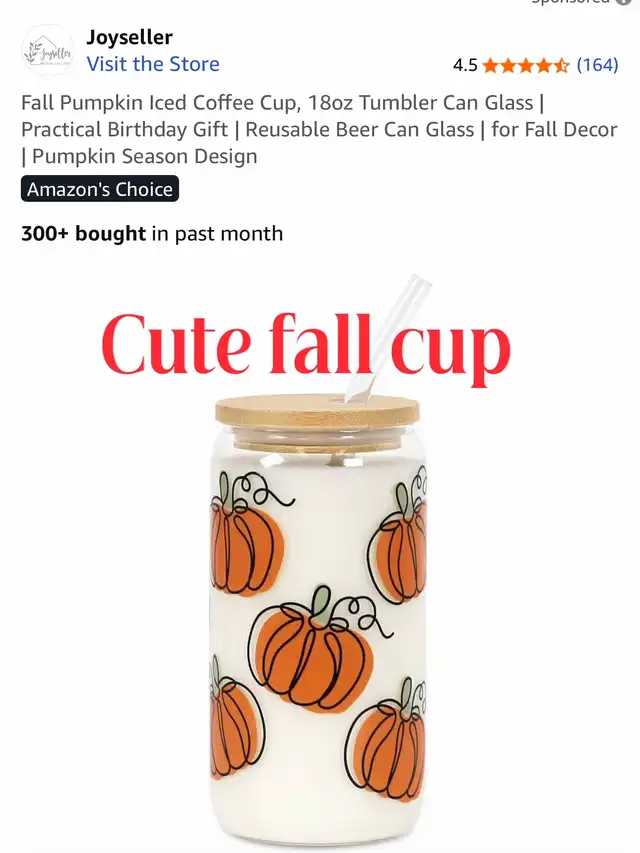Open the 164 customer ratings
The width and height of the screenshot is (640, 853).
point(597,65)
